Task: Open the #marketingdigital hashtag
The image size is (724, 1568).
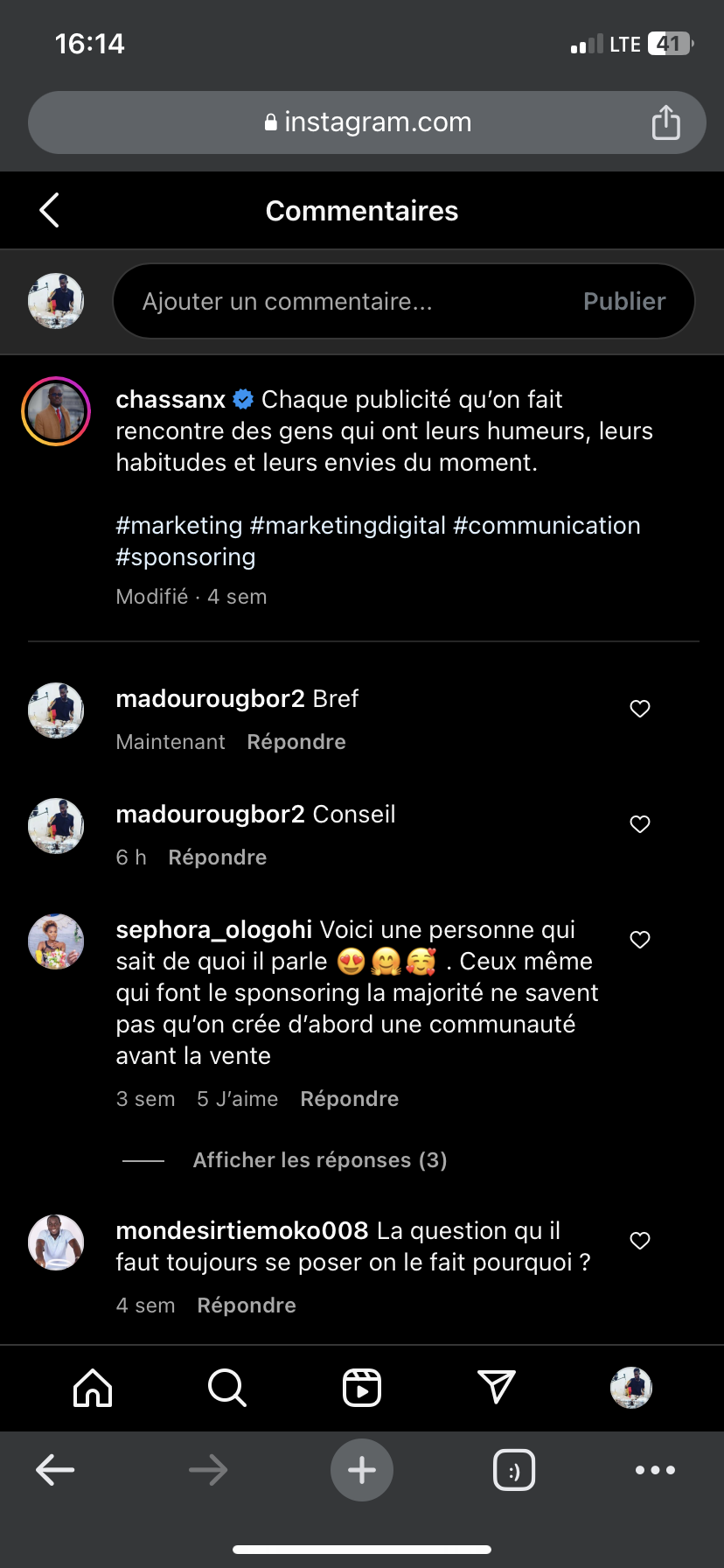Action: tap(348, 526)
